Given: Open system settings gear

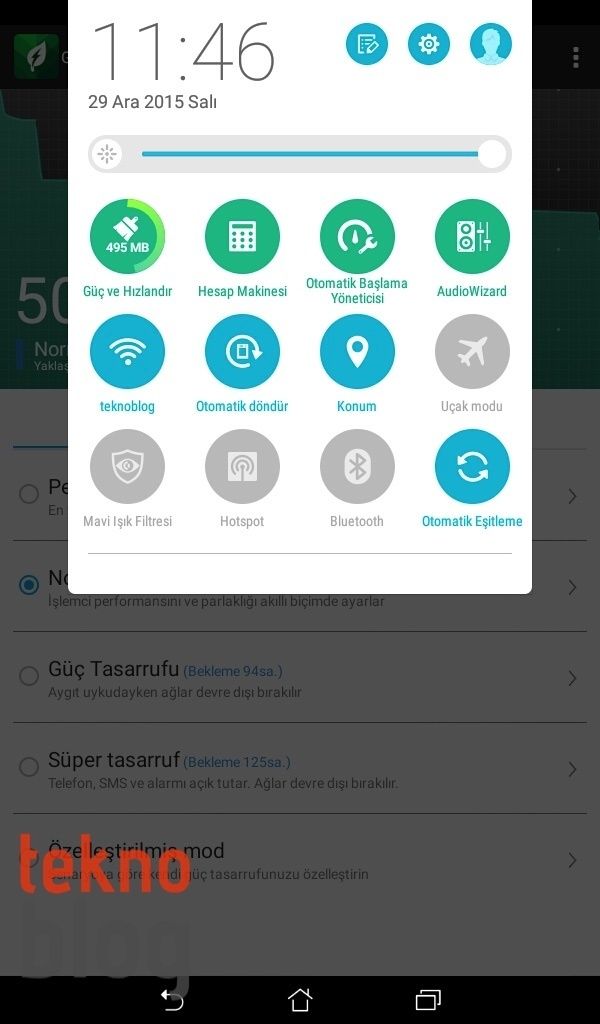Looking at the screenshot, I should 429,44.
